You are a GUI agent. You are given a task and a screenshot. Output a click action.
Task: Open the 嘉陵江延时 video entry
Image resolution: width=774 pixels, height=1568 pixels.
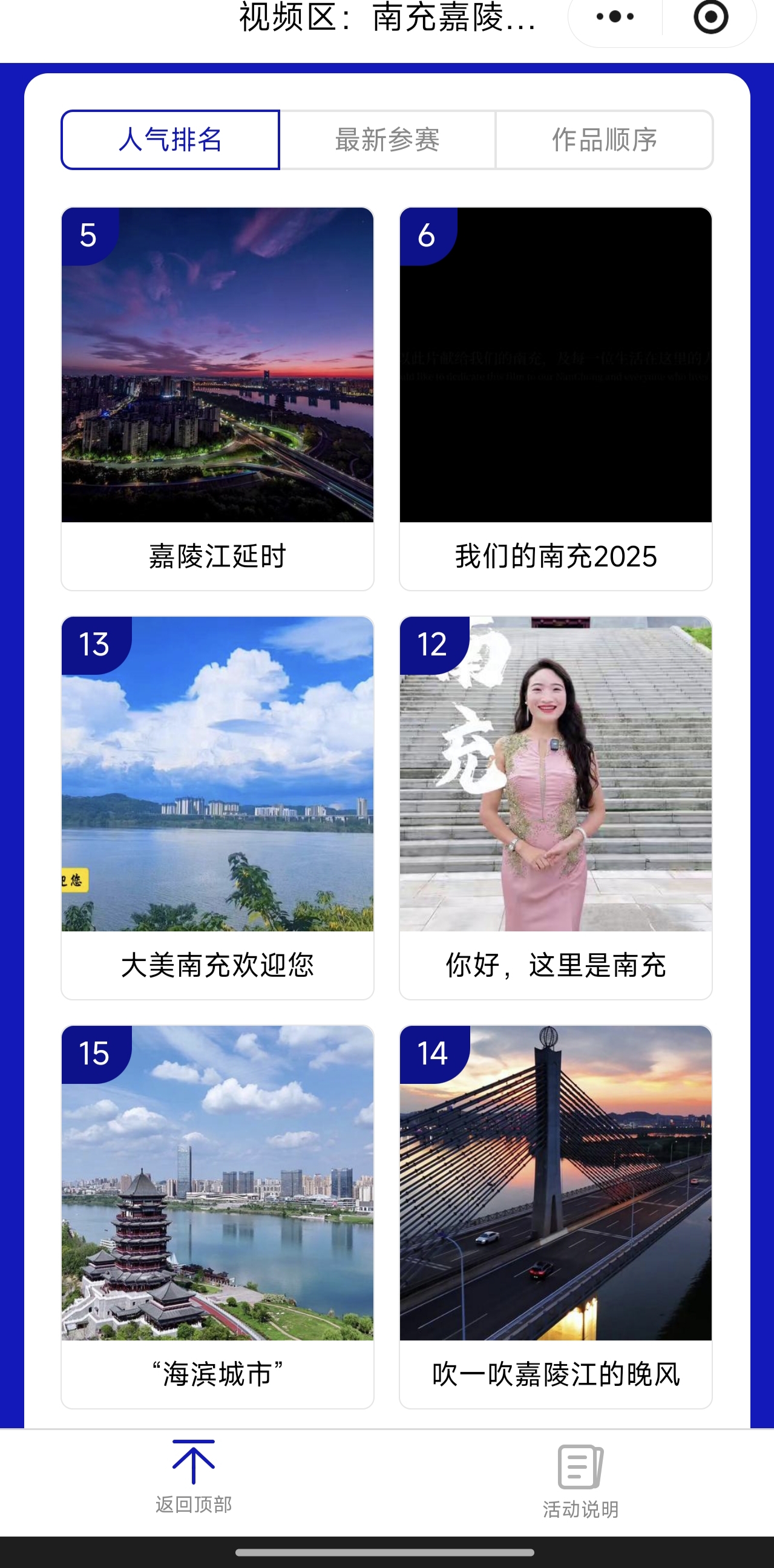tap(217, 398)
